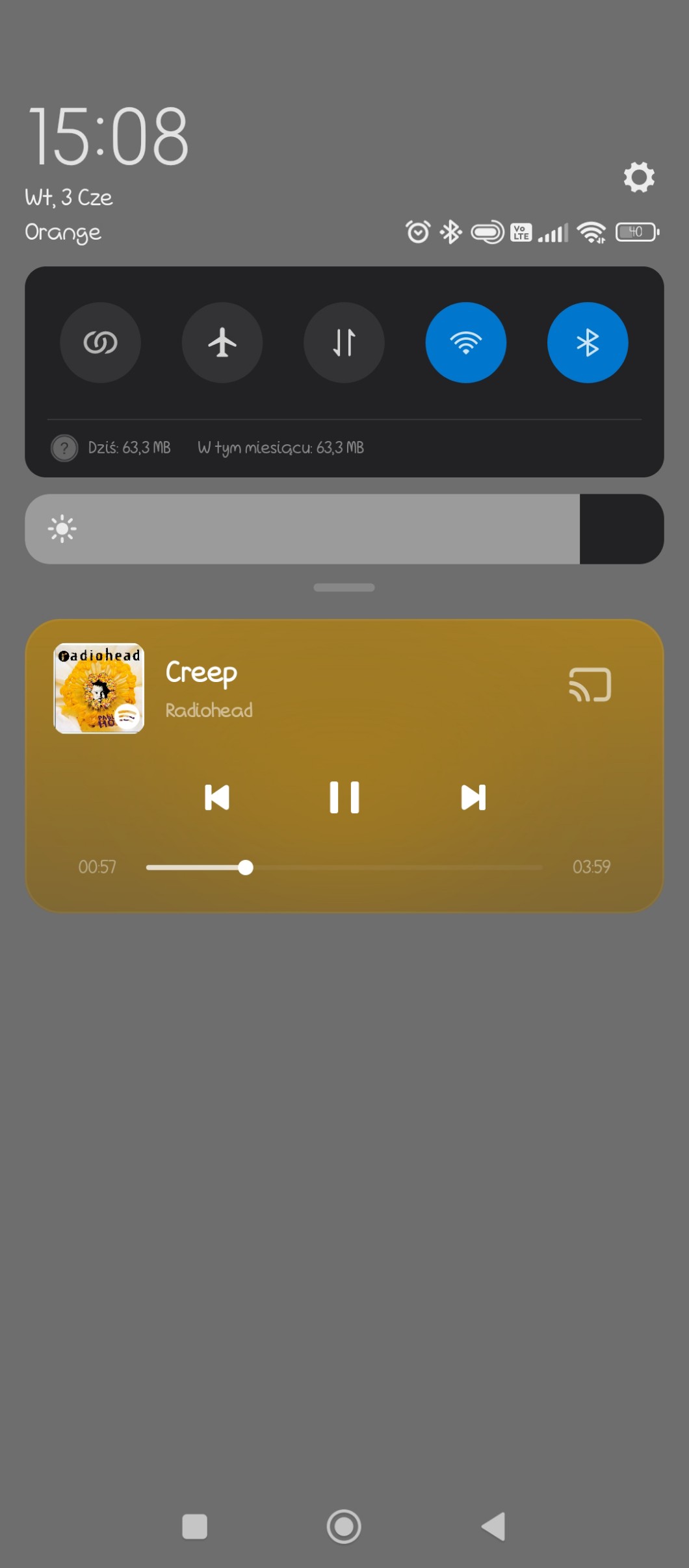Go back with the navigation arrow
The image size is (689, 1568).
coord(493,1526)
